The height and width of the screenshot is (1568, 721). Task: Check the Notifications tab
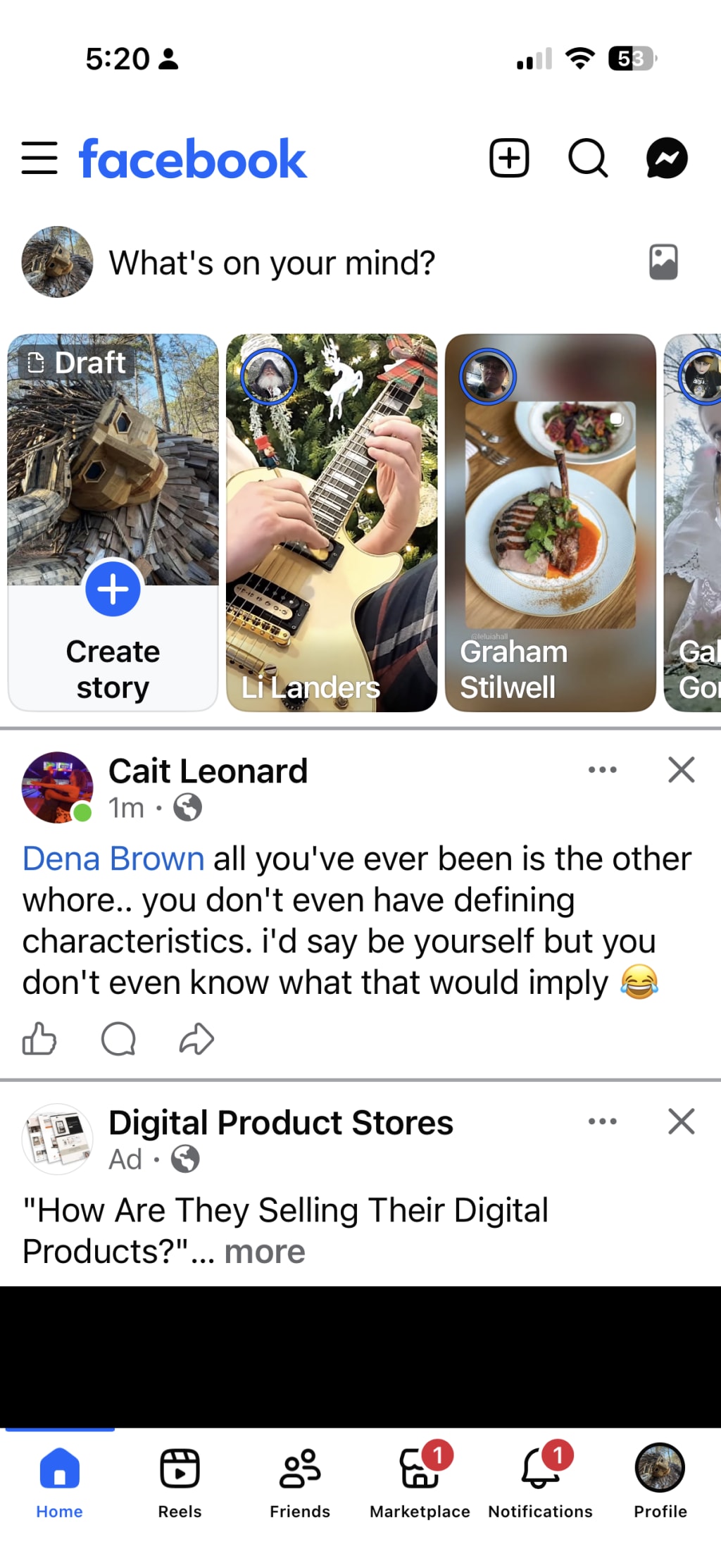pos(540,1481)
